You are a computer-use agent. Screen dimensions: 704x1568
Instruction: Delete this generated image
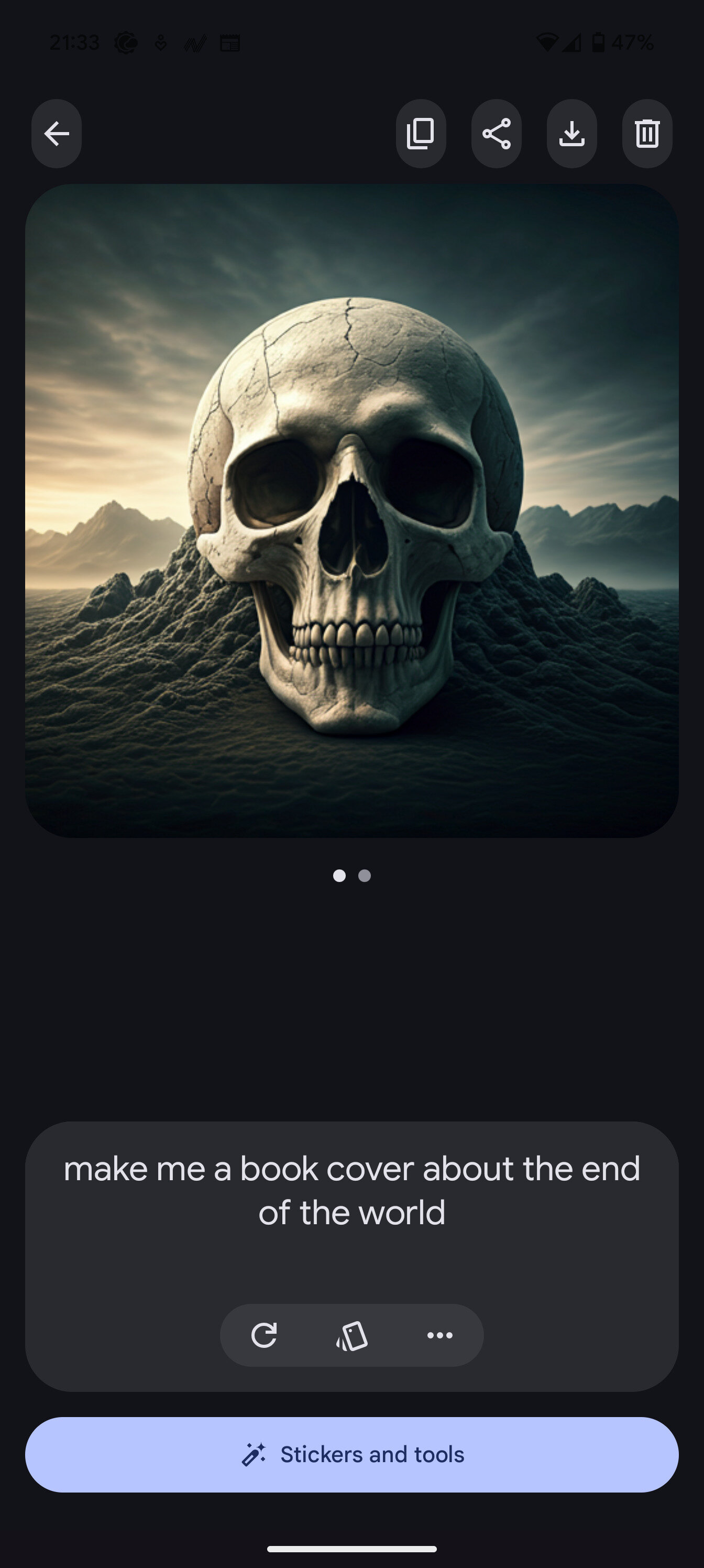(x=647, y=134)
